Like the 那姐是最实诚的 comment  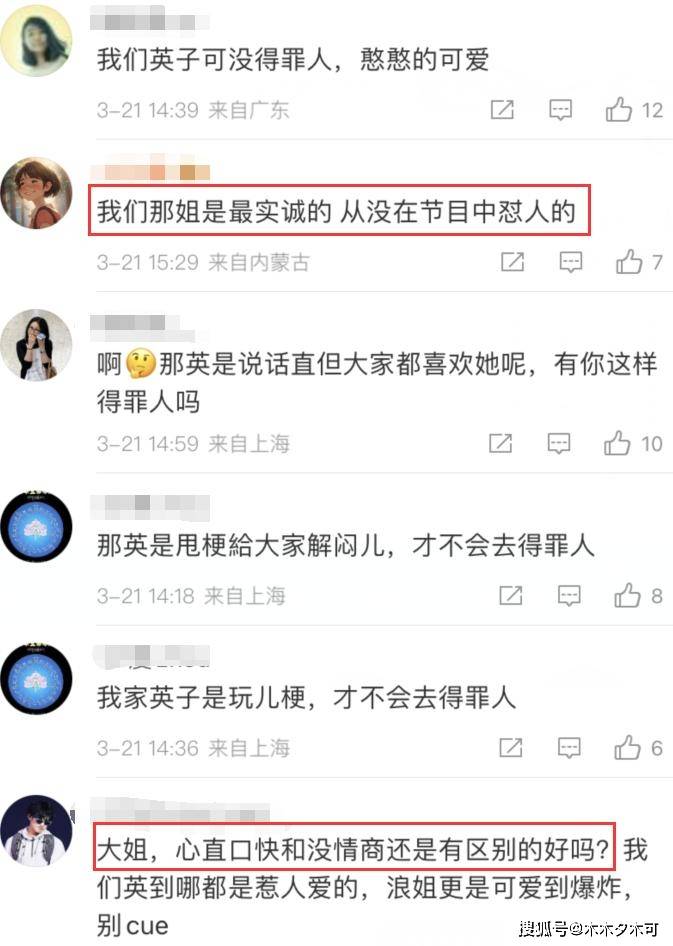(629, 263)
